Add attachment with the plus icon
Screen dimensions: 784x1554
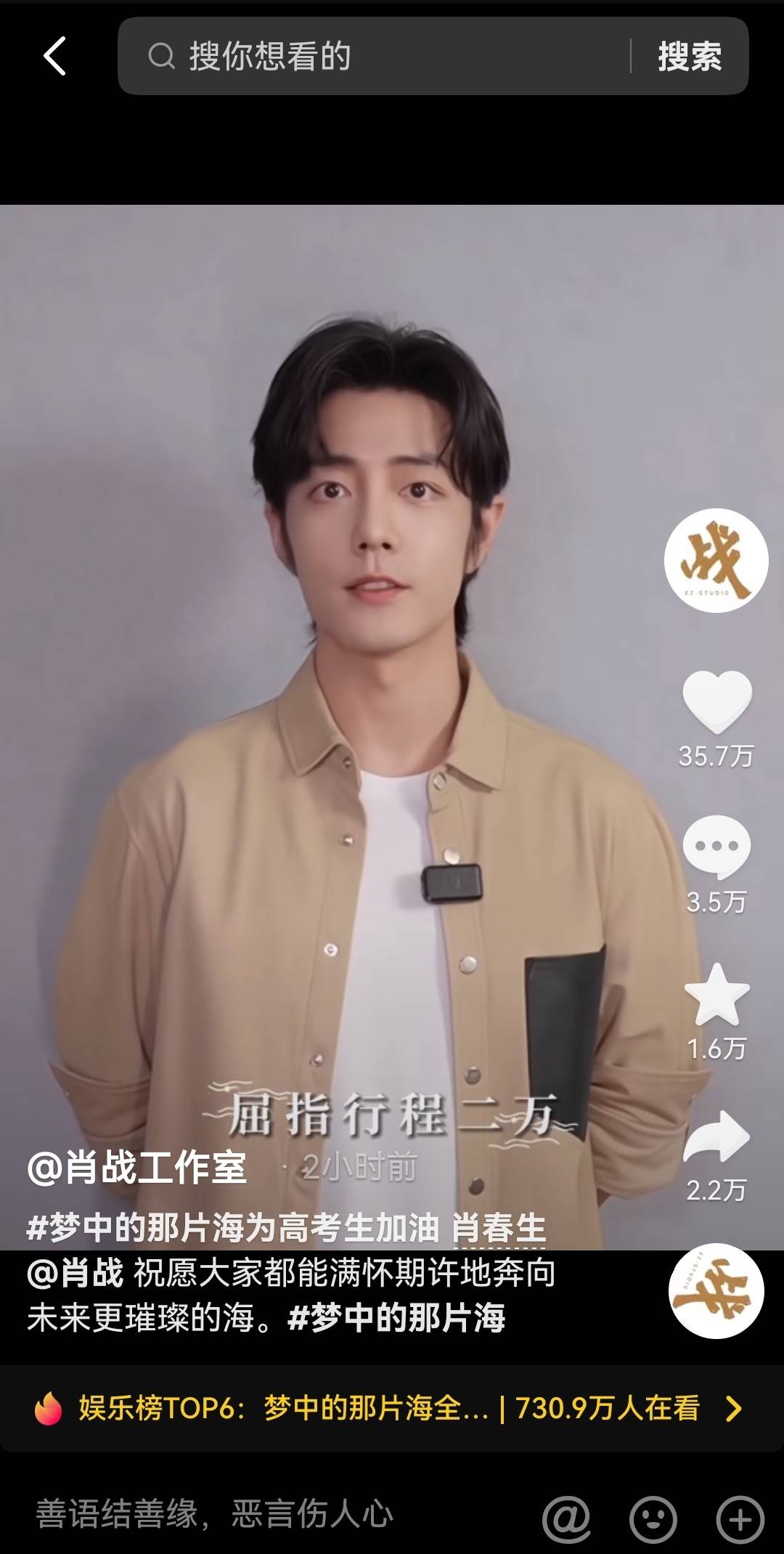(740, 1518)
